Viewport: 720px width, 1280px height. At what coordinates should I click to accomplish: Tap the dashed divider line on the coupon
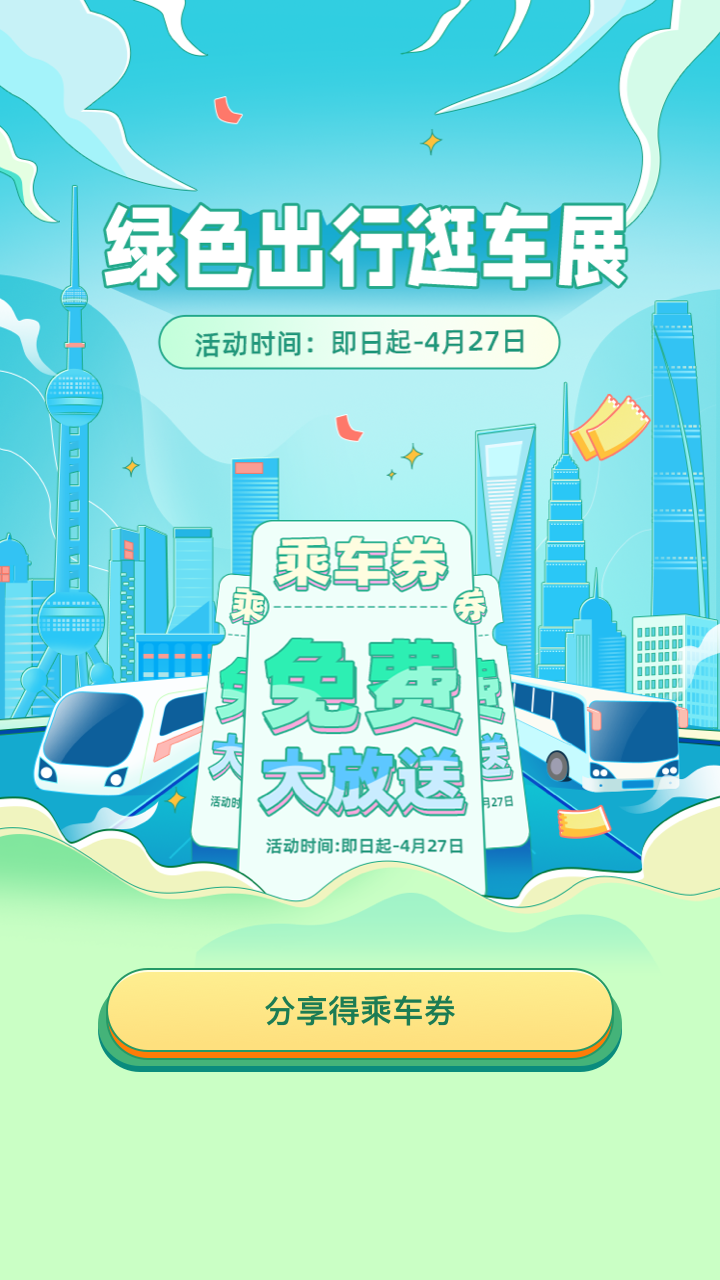coord(362,605)
